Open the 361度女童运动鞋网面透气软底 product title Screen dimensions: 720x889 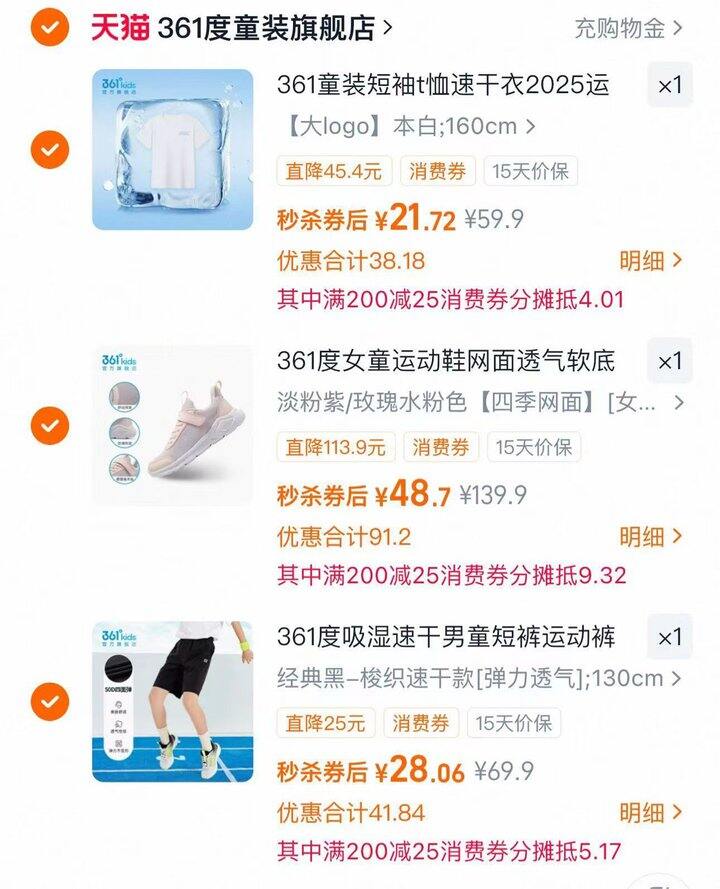[x=446, y=360]
